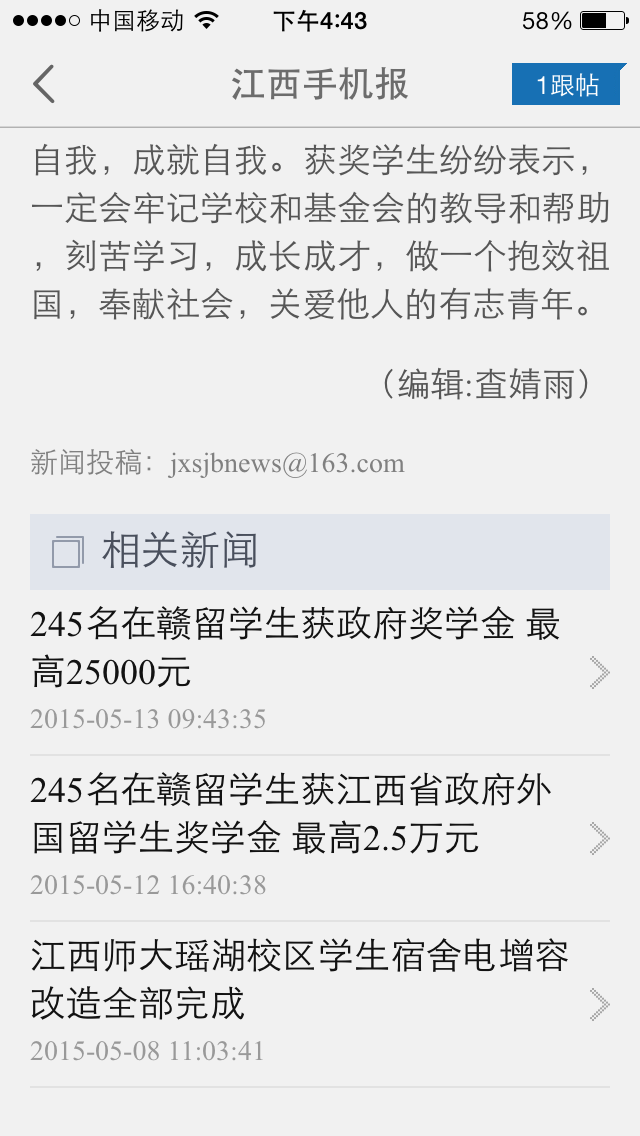
Task: Go back using the top-left arrow
Action: click(44, 84)
